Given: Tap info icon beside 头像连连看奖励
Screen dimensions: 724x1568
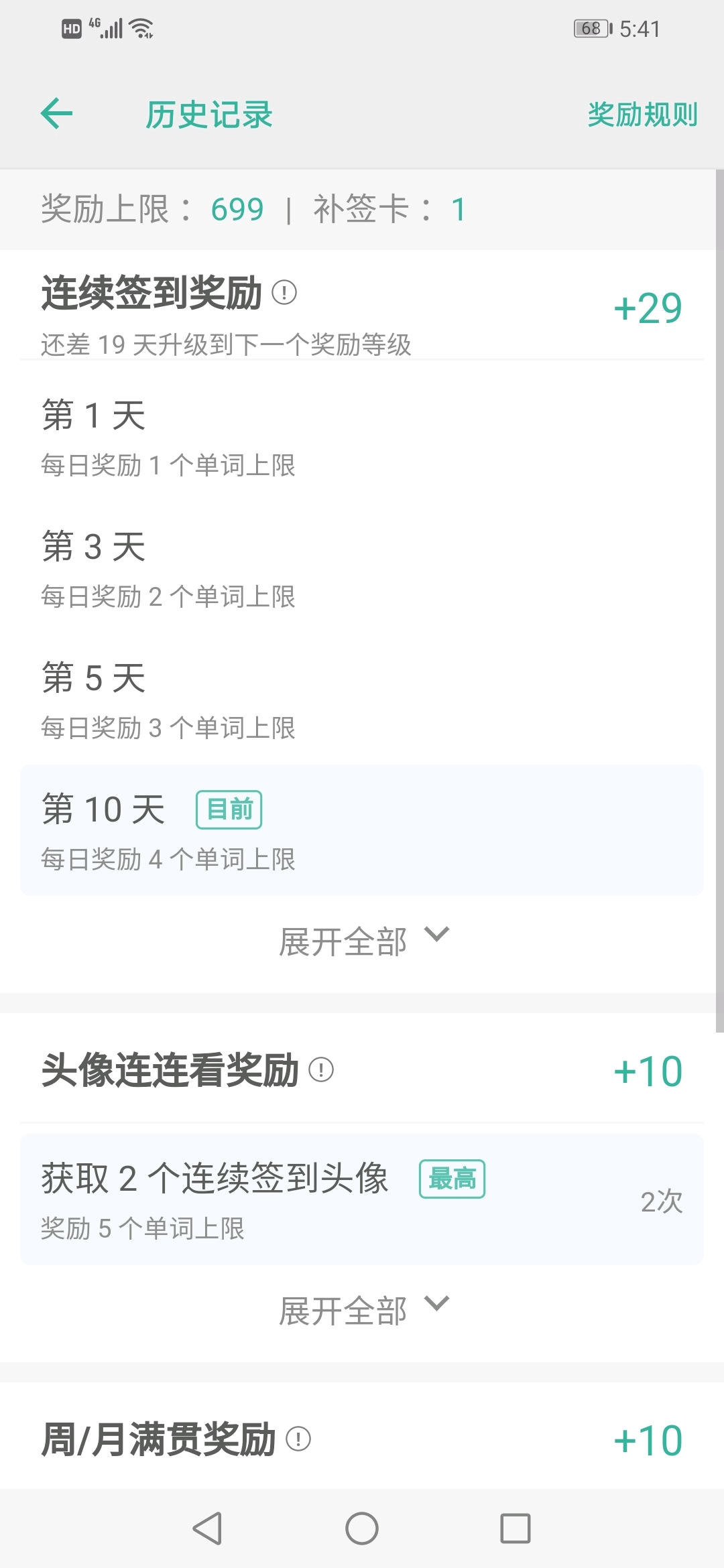Looking at the screenshot, I should point(321,1069).
